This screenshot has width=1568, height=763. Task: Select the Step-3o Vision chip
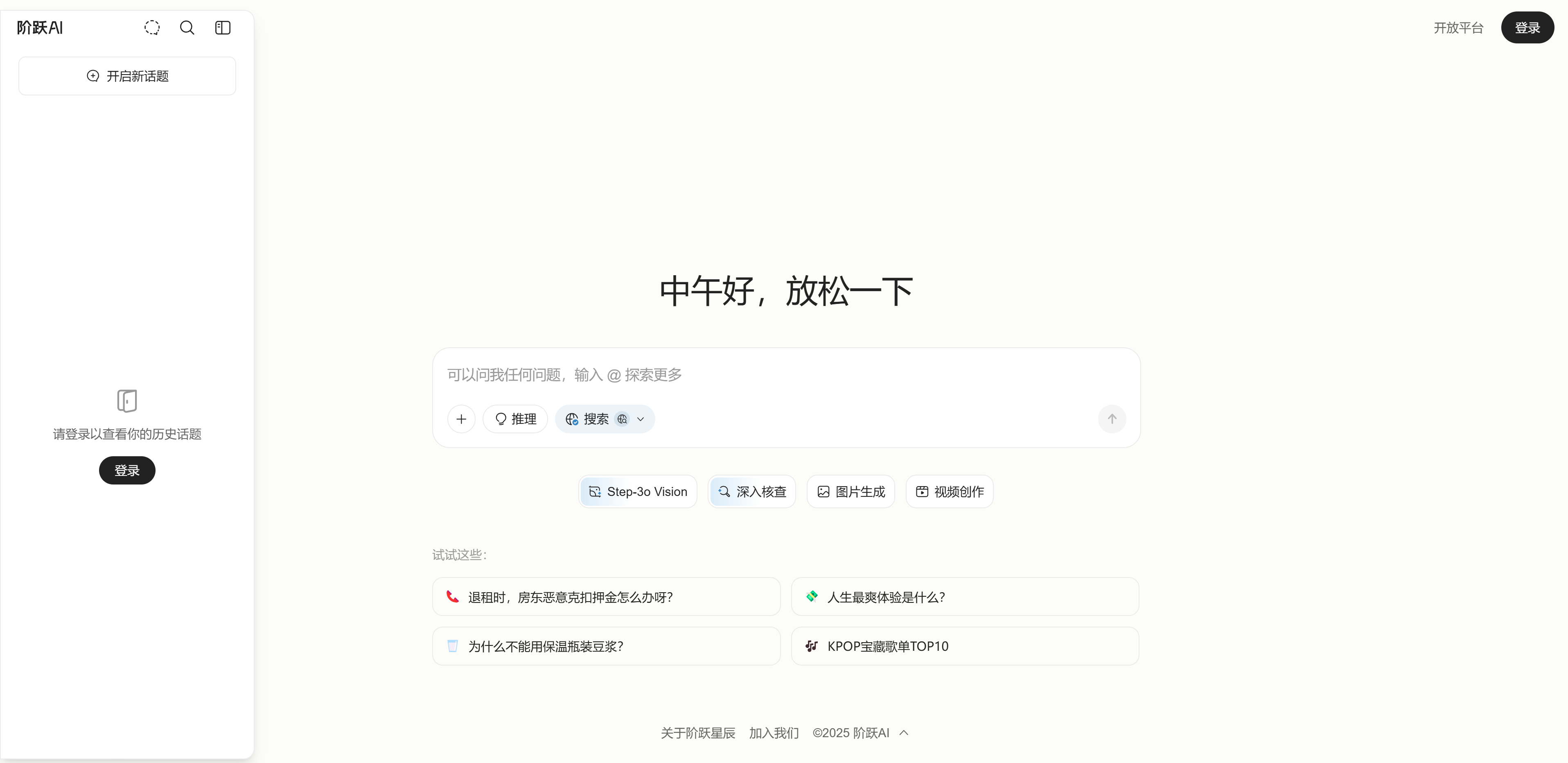tap(638, 491)
